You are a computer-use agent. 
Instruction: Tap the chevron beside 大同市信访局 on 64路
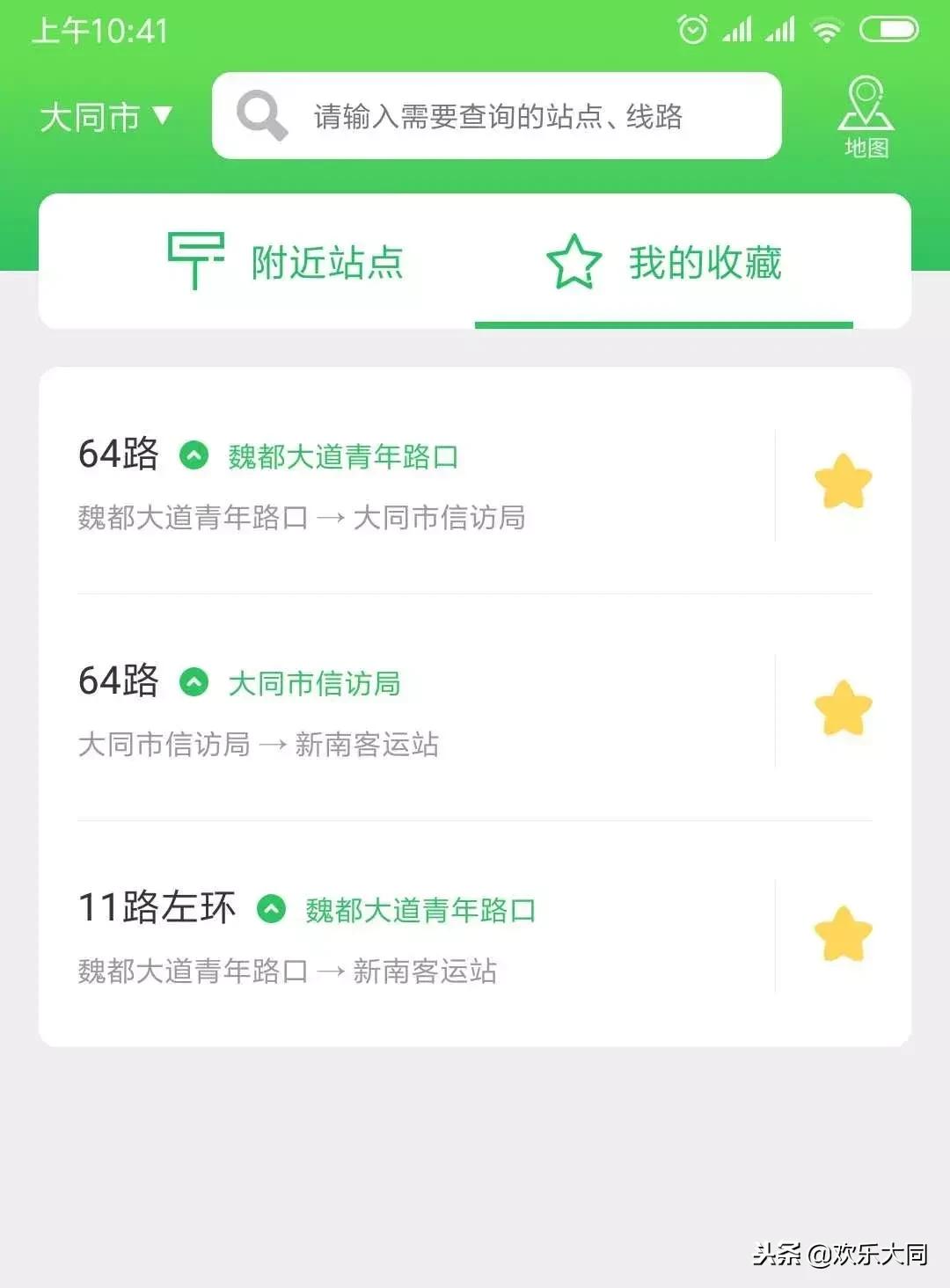point(195,681)
